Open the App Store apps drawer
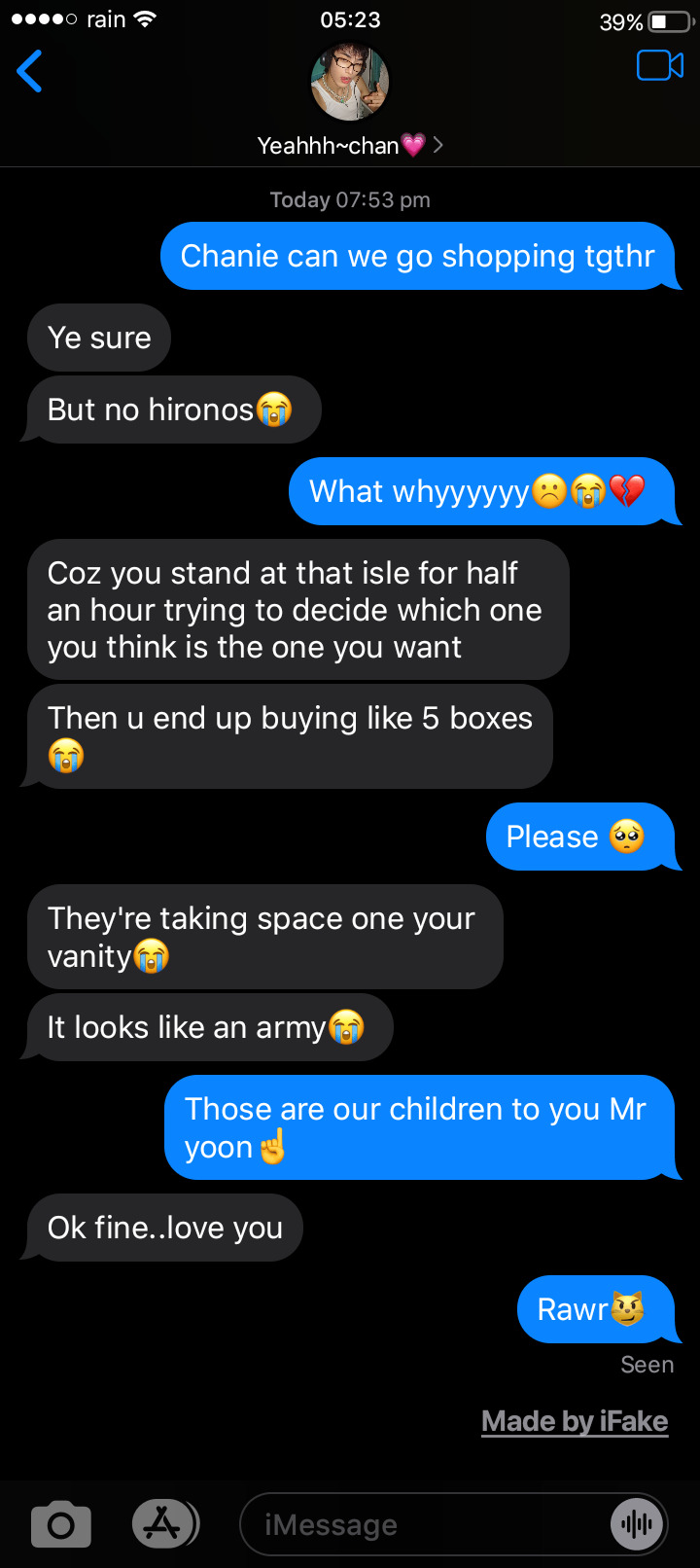Image resolution: width=700 pixels, height=1568 pixels. click(x=163, y=1524)
